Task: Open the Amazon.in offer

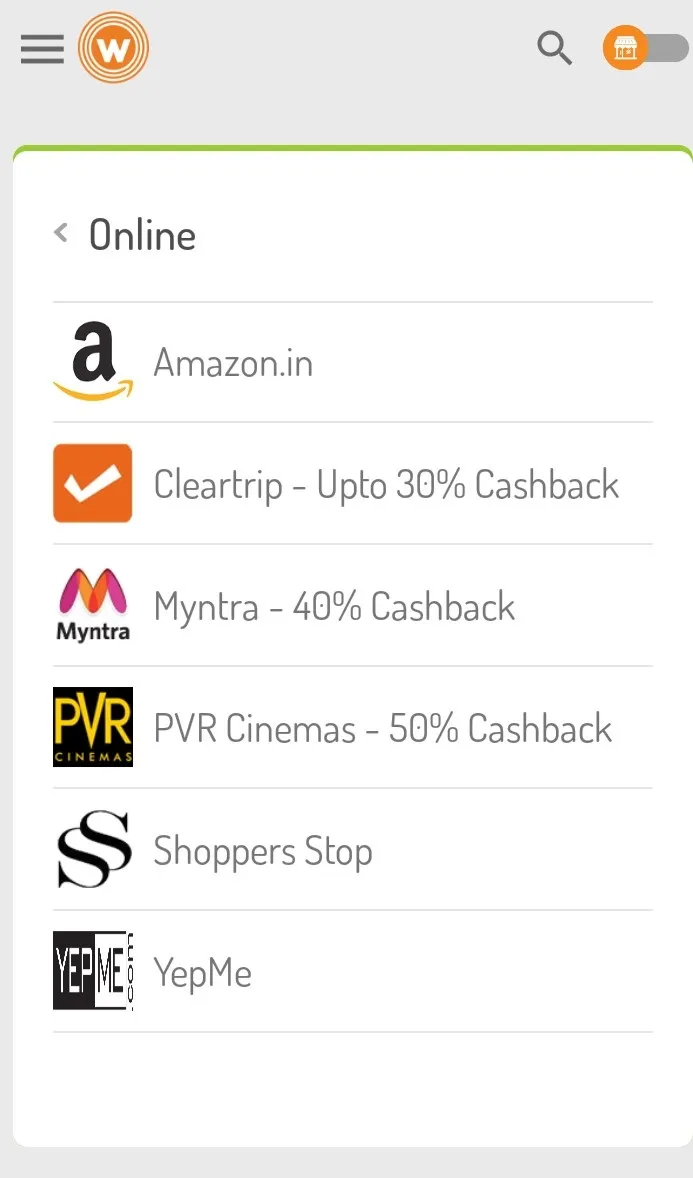Action: coord(353,362)
